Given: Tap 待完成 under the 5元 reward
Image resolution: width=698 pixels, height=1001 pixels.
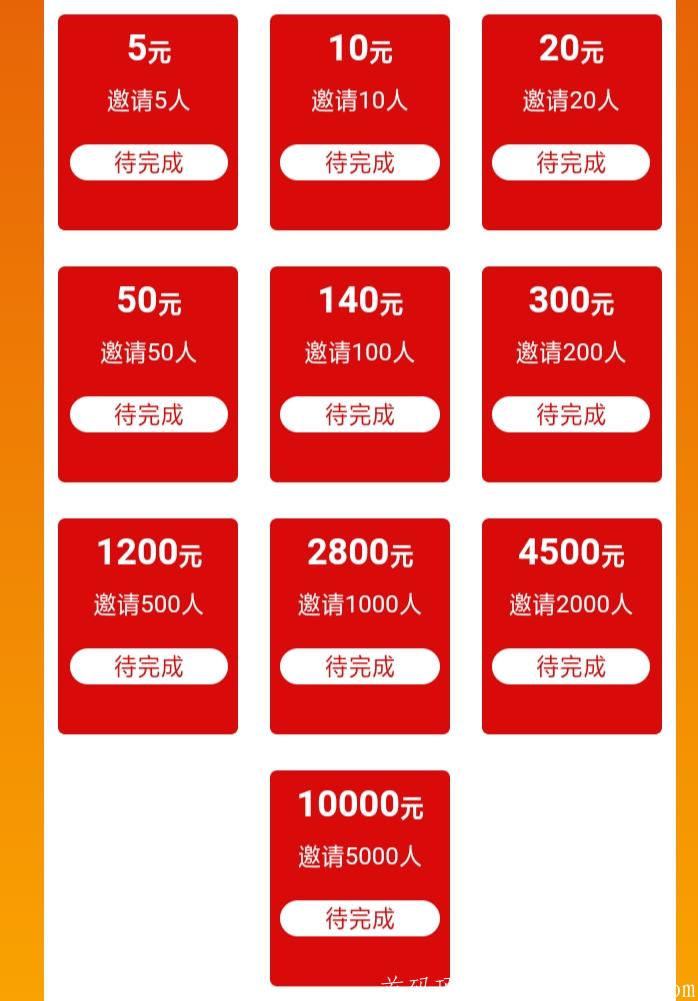Looking at the screenshot, I should 148,163.
